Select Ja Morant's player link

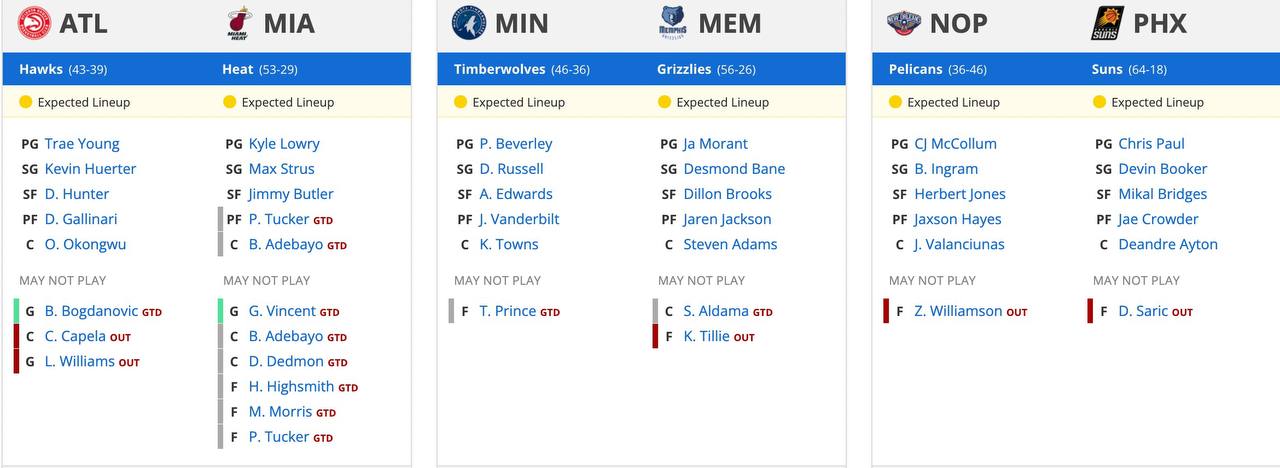715,144
